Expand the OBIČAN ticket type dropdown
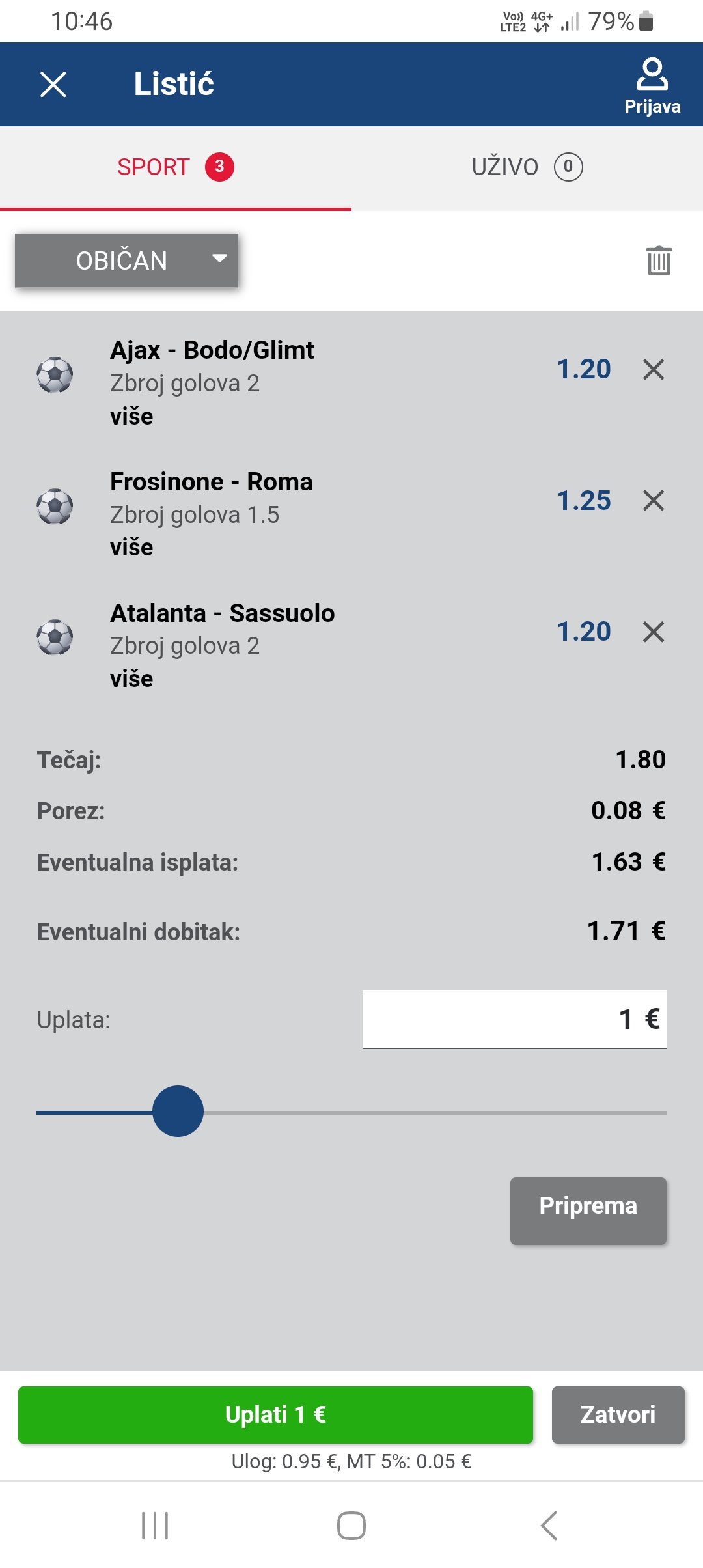This screenshot has width=703, height=1568. point(127,260)
